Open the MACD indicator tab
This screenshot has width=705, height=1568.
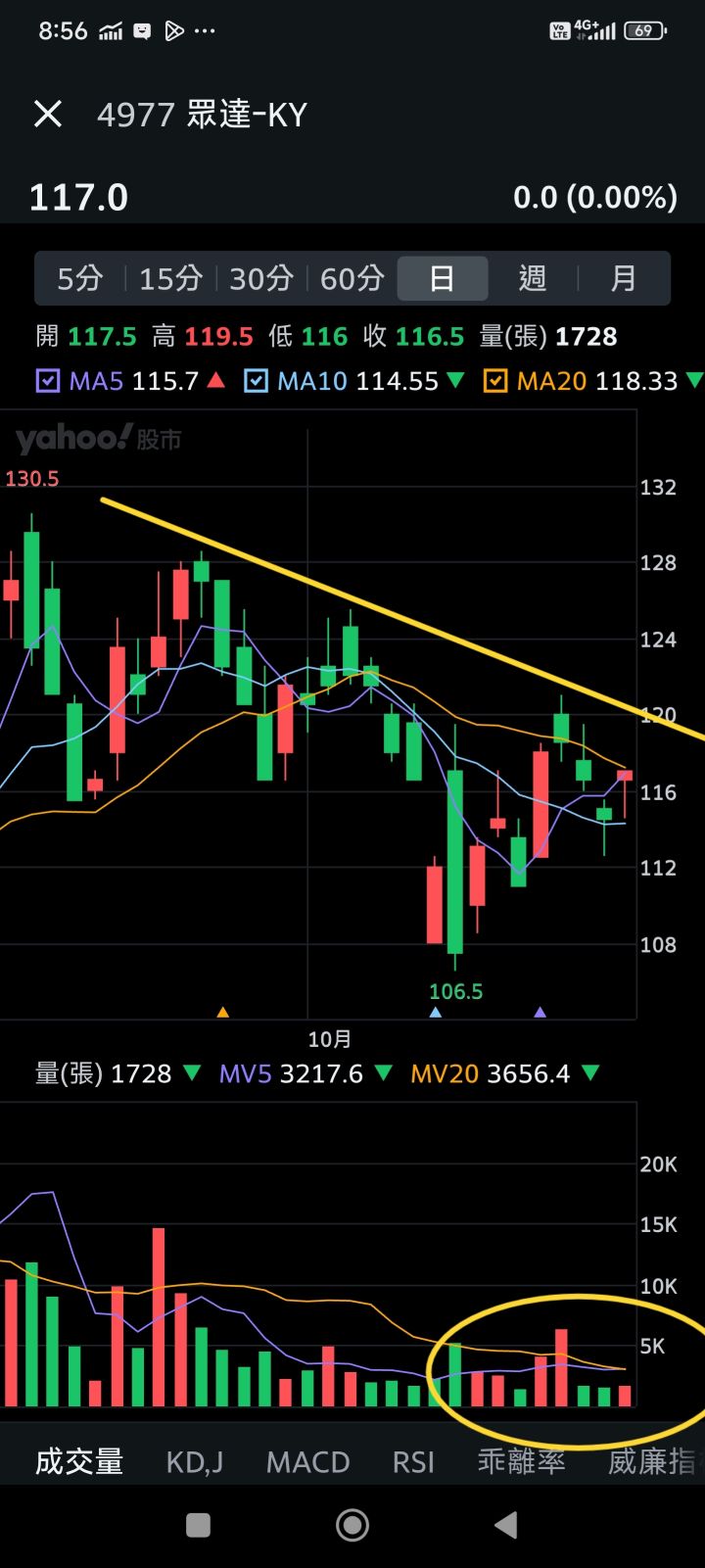click(x=307, y=1462)
